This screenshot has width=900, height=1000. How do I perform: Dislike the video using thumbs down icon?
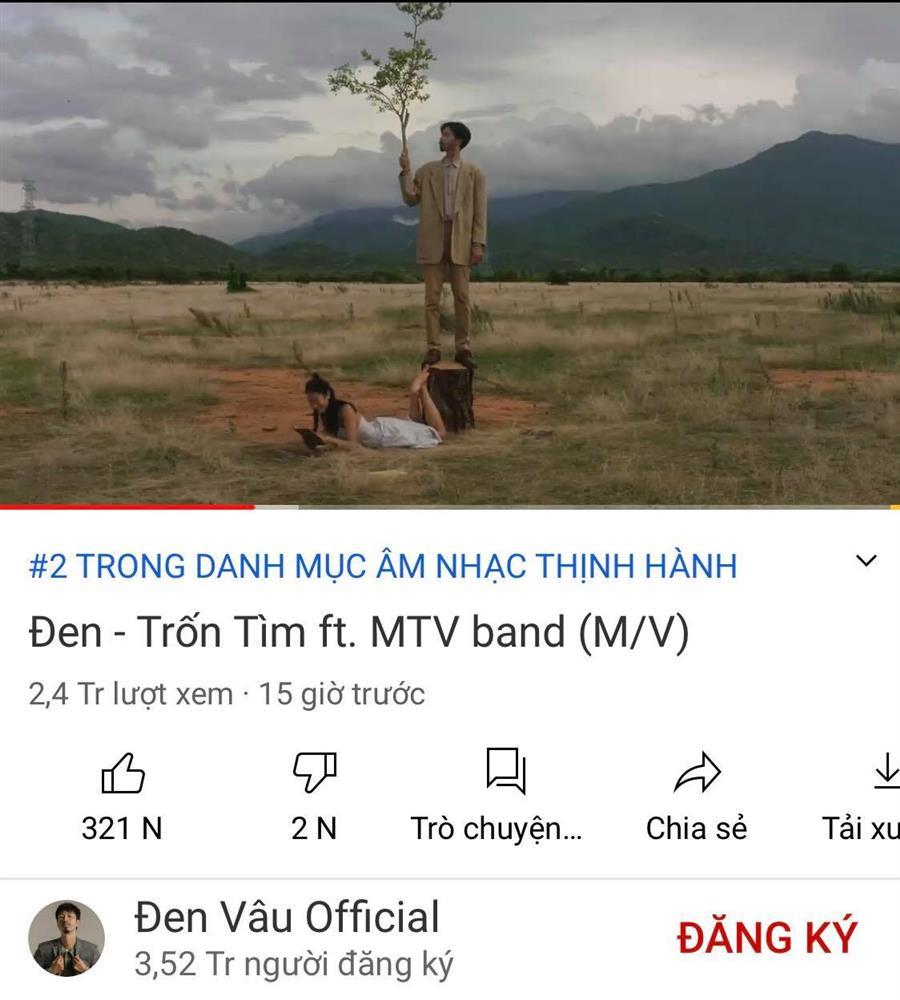pyautogui.click(x=315, y=771)
